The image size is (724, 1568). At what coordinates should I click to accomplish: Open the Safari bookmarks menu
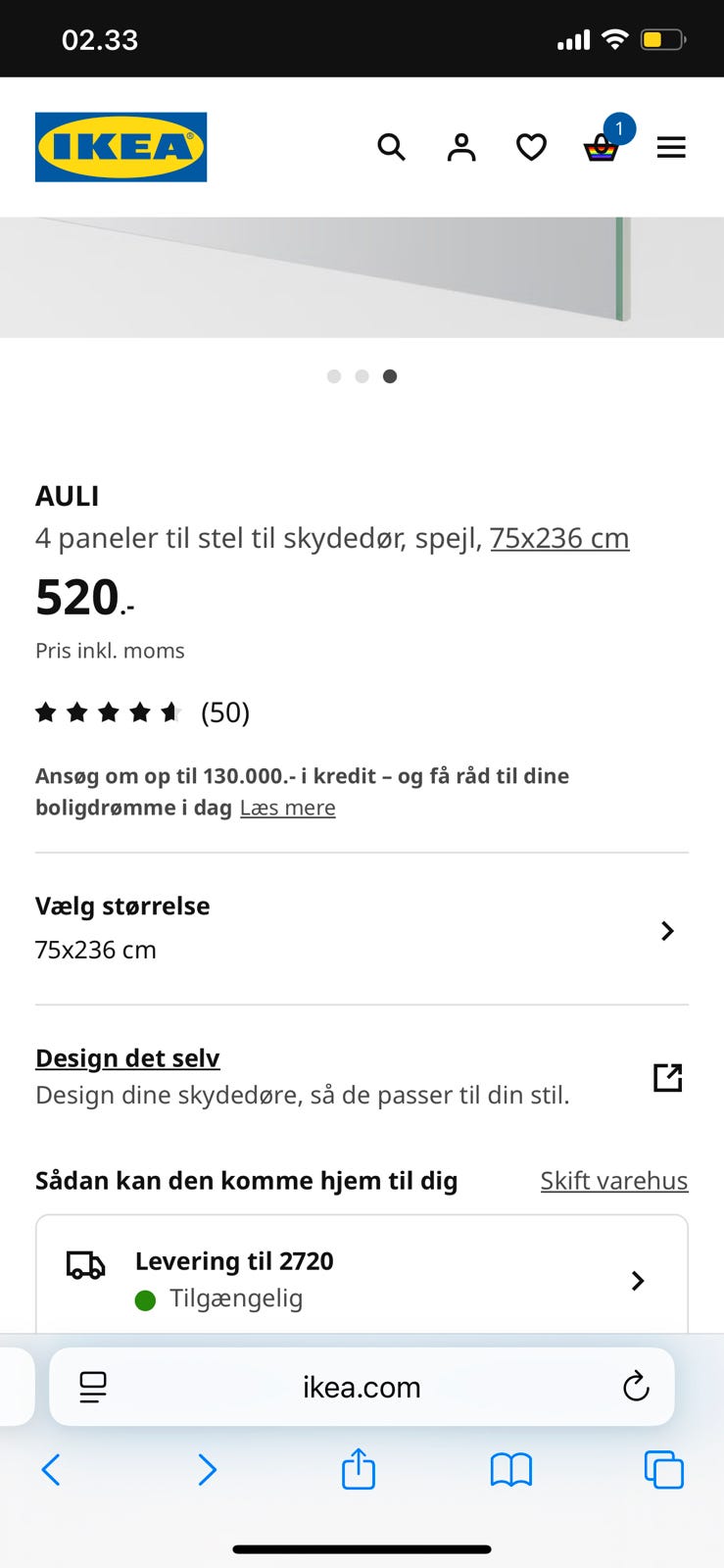tap(510, 1470)
